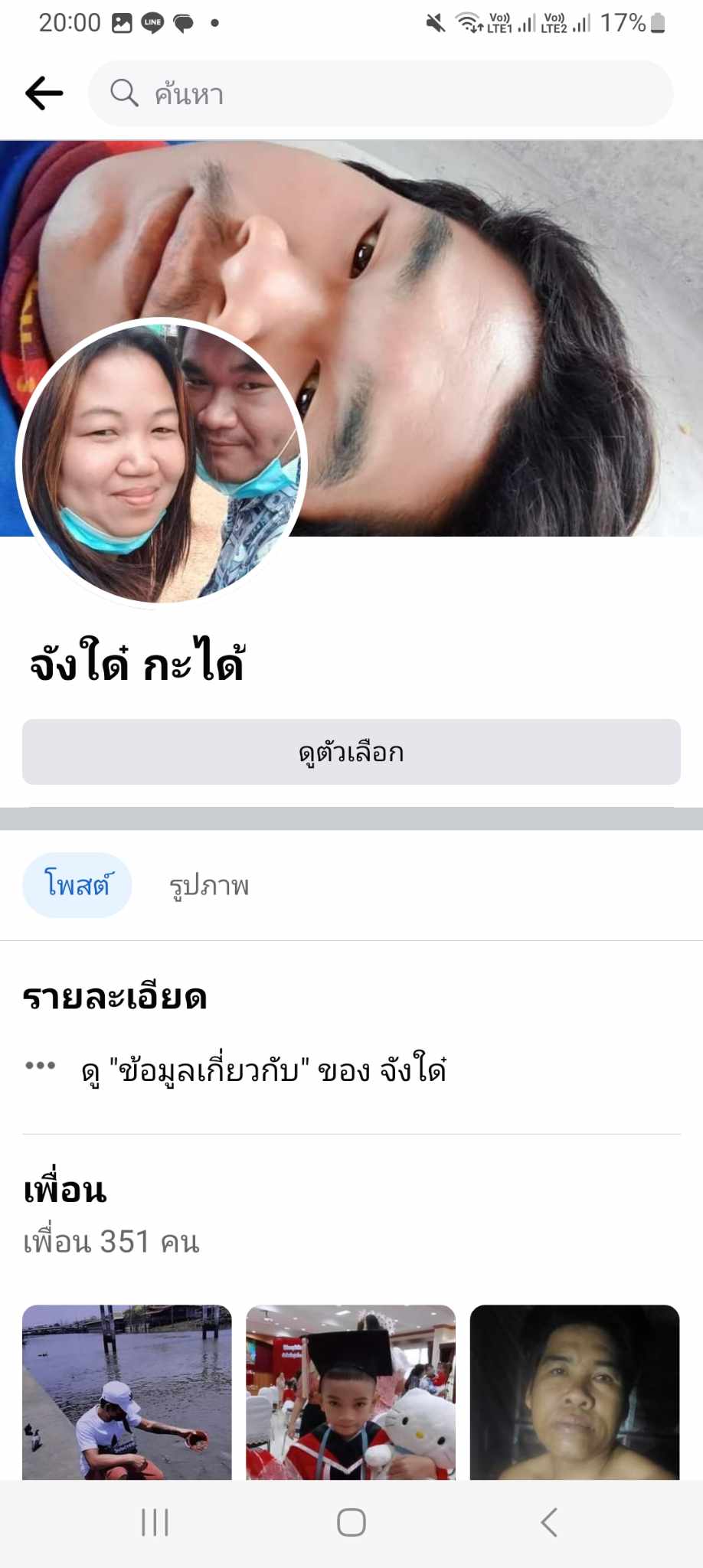
Task: Tap the system home button
Action: pyautogui.click(x=351, y=1523)
